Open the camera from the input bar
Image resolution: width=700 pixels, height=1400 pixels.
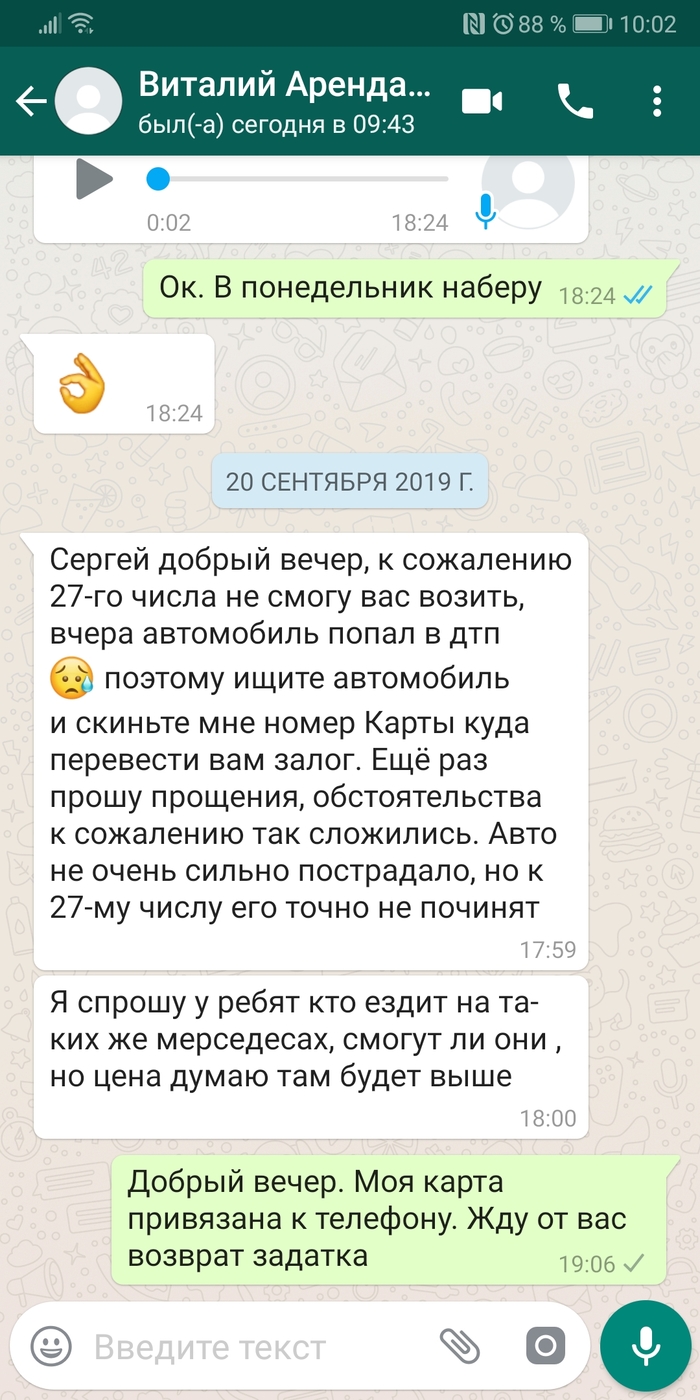(x=545, y=1346)
